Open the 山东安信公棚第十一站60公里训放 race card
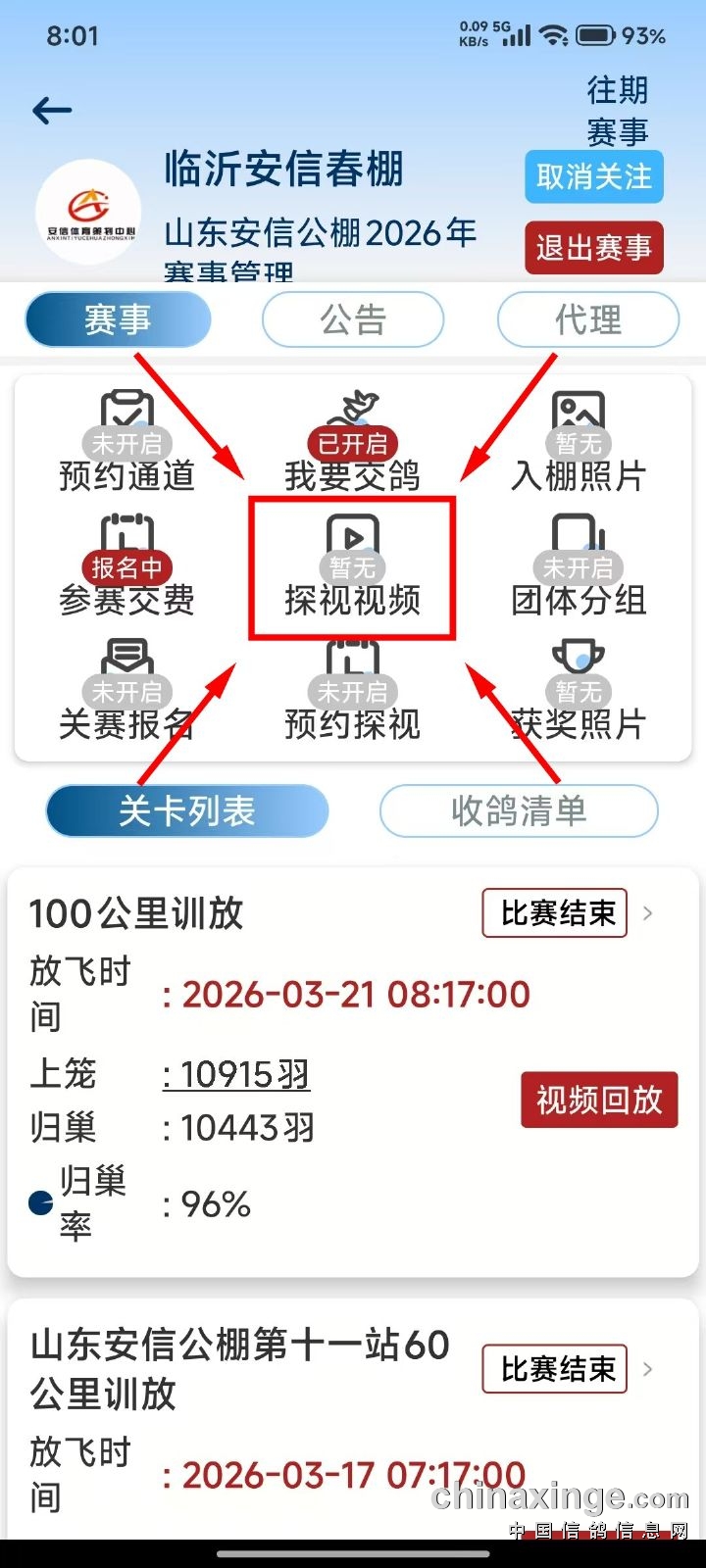Image resolution: width=706 pixels, height=1568 pixels. pyautogui.click(x=240, y=1368)
